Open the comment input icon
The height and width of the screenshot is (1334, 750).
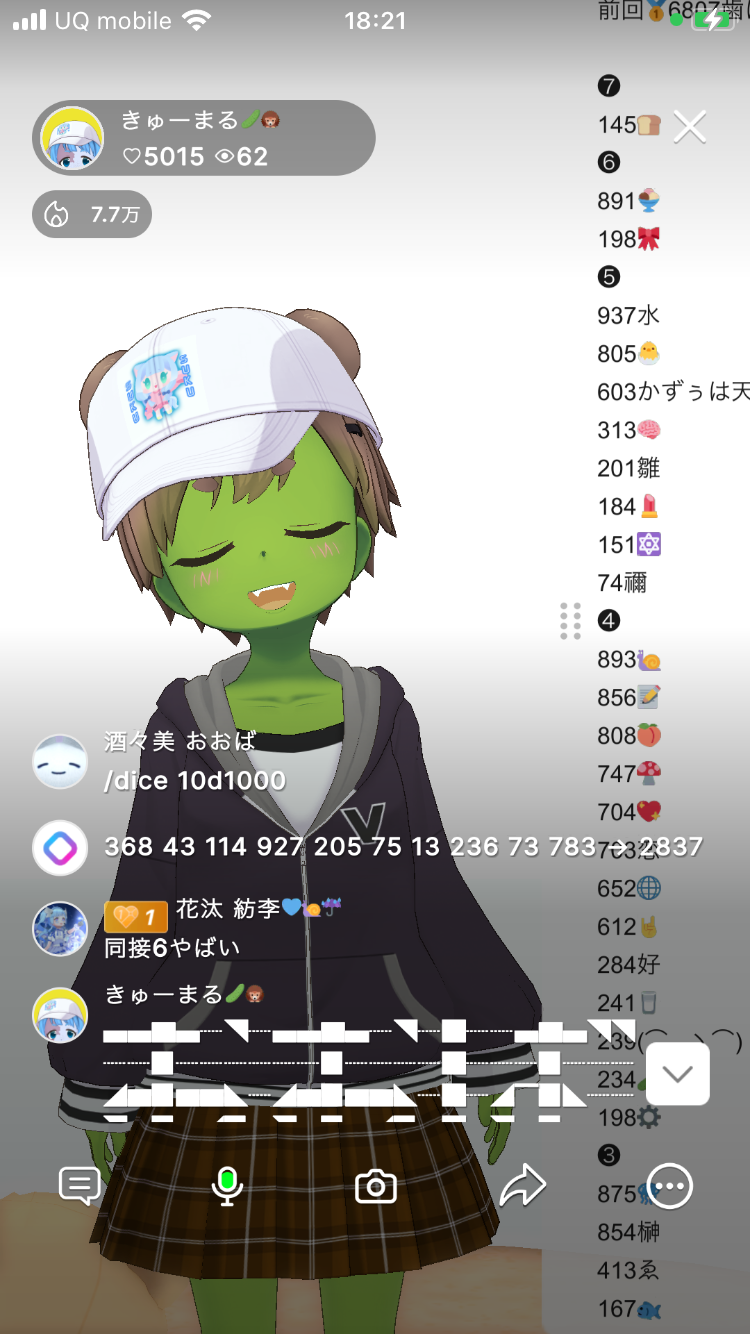(79, 1186)
